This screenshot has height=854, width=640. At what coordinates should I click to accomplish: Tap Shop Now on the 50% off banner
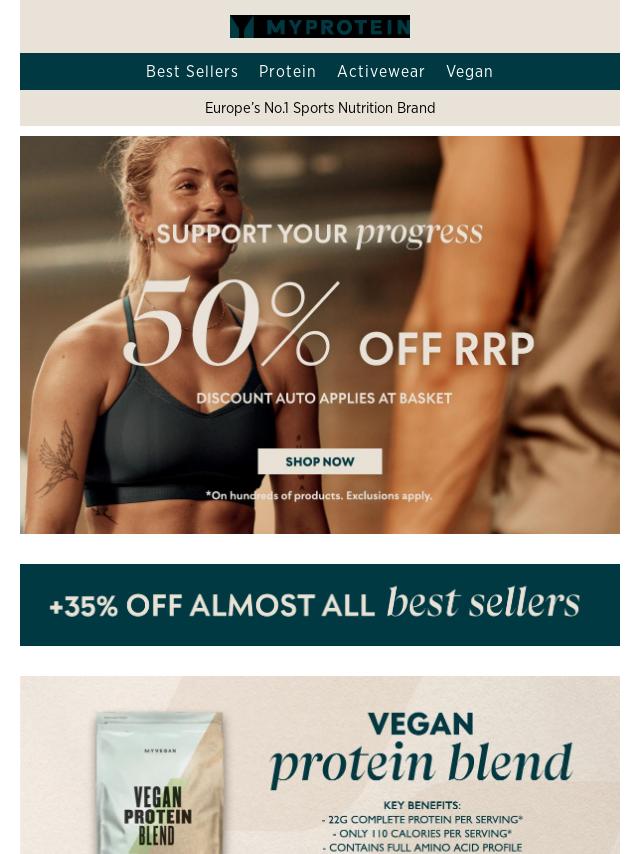click(320, 461)
